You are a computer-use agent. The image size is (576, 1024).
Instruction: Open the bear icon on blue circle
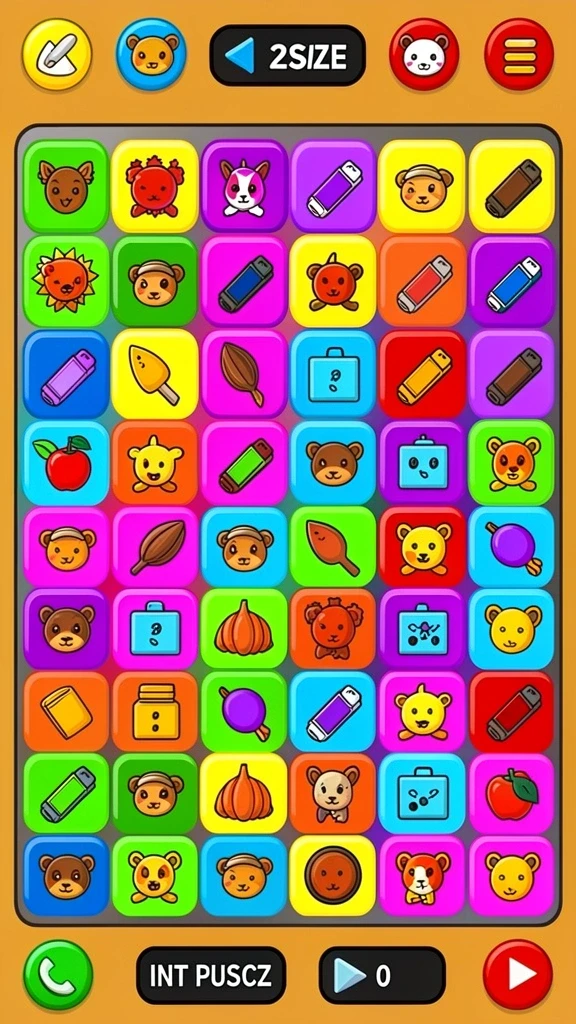click(x=152, y=54)
